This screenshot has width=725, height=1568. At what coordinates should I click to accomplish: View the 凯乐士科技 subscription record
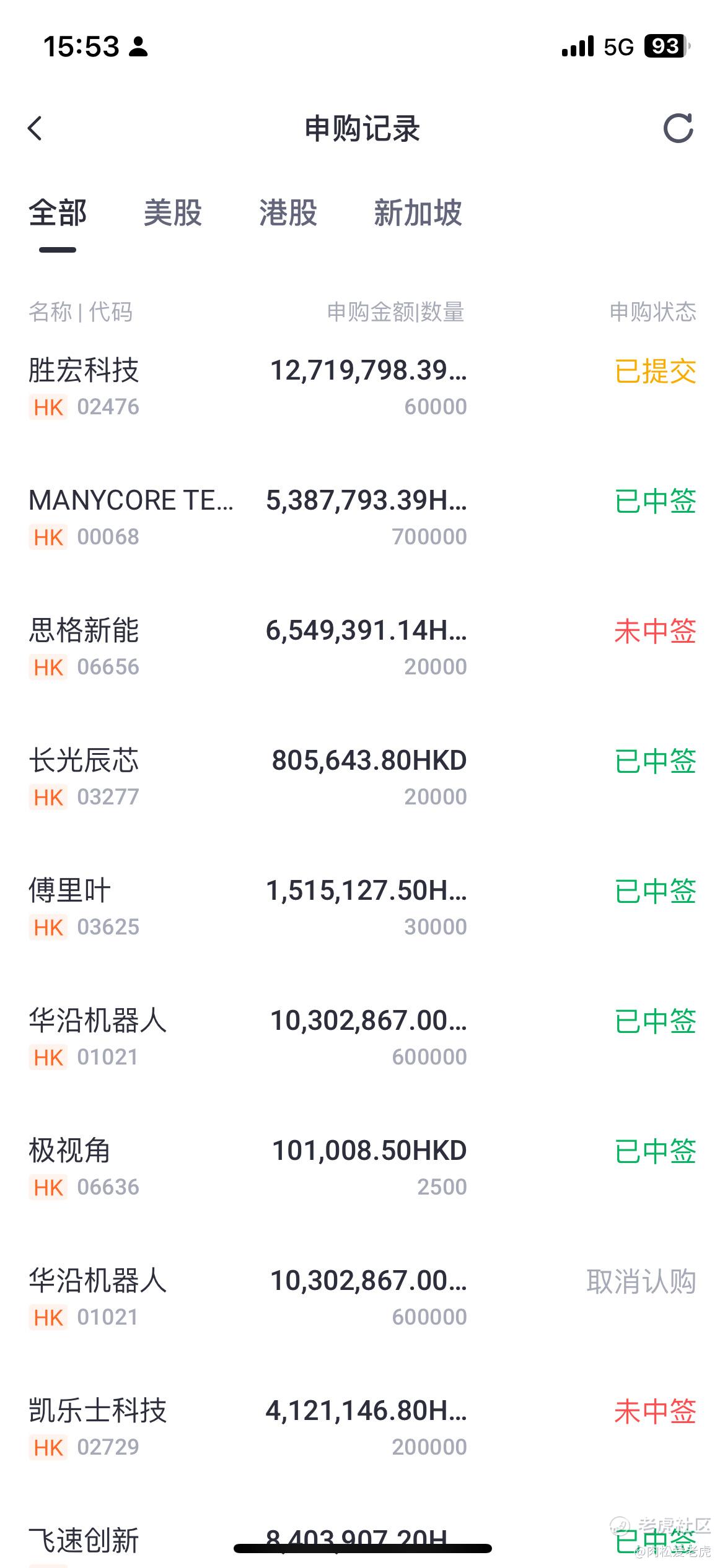coord(362,1428)
